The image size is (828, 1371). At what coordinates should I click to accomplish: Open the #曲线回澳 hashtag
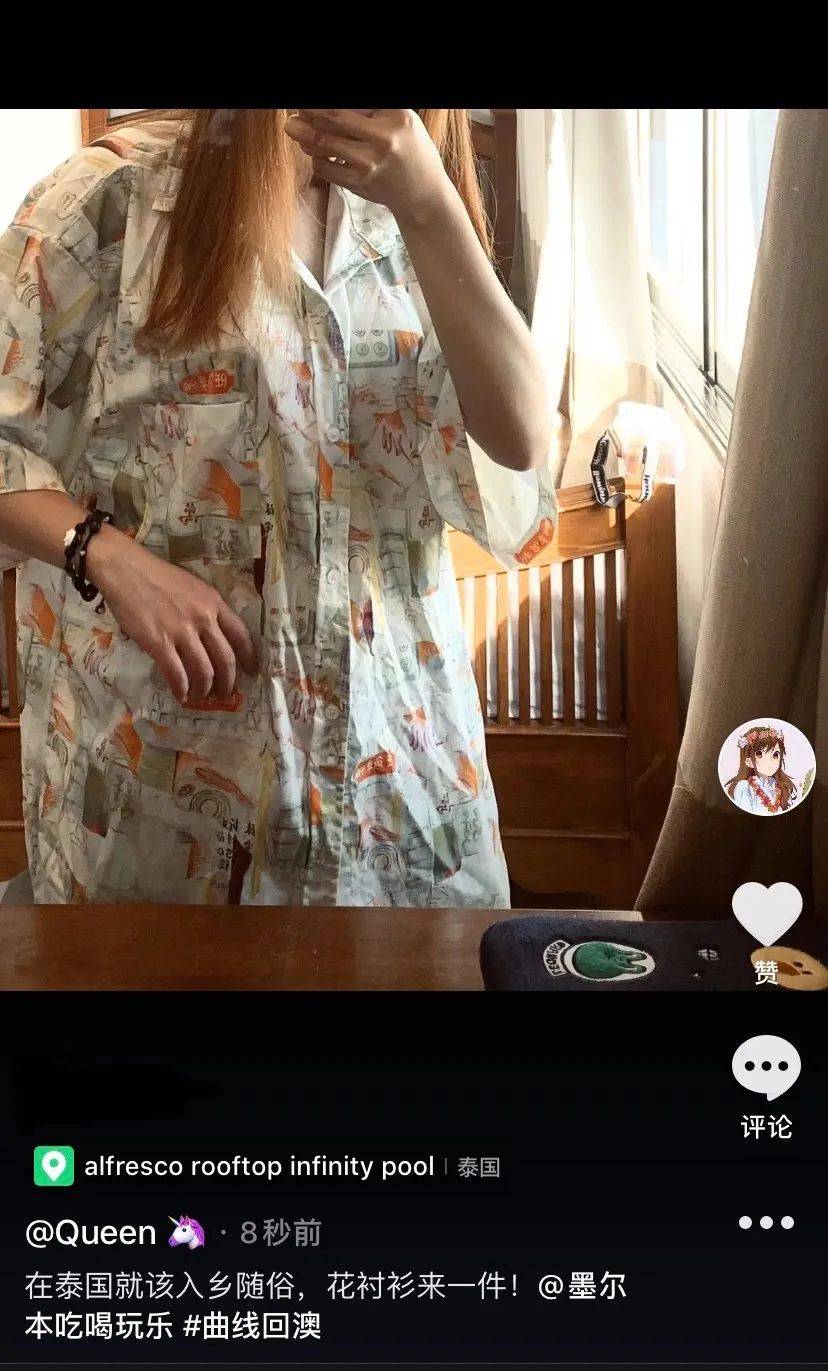[252, 1327]
